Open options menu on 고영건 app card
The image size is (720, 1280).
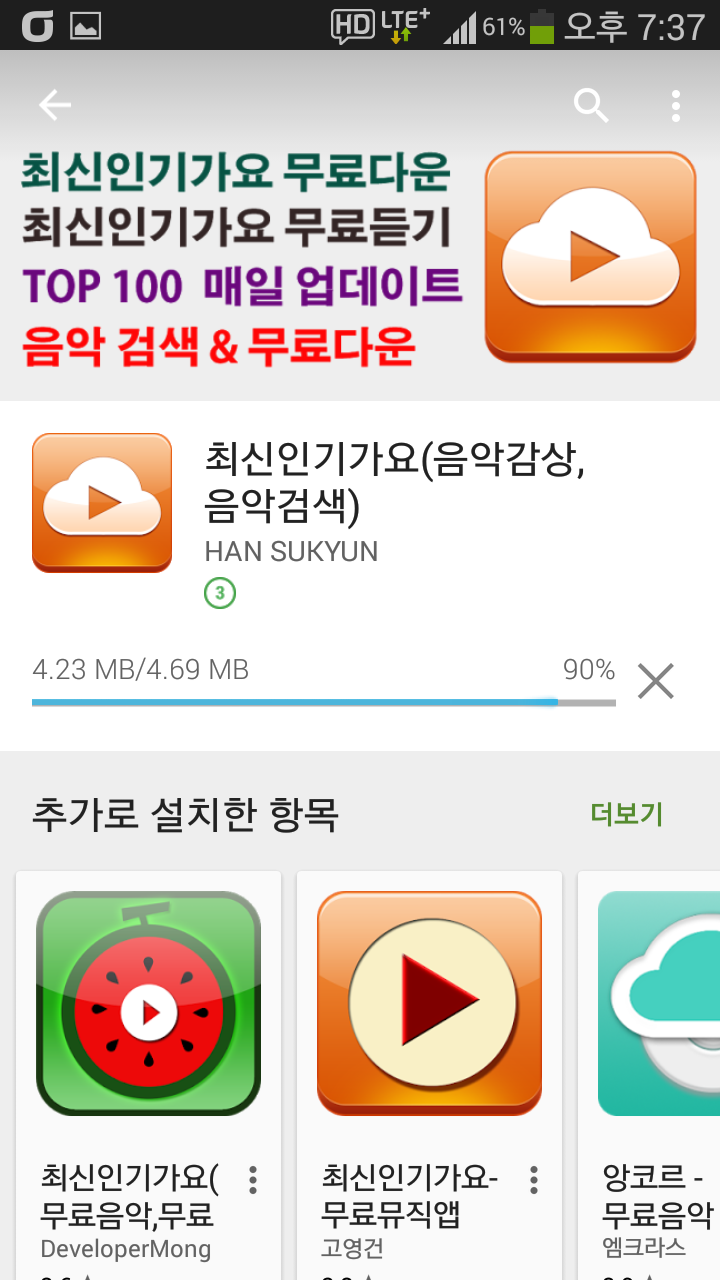point(534,1180)
